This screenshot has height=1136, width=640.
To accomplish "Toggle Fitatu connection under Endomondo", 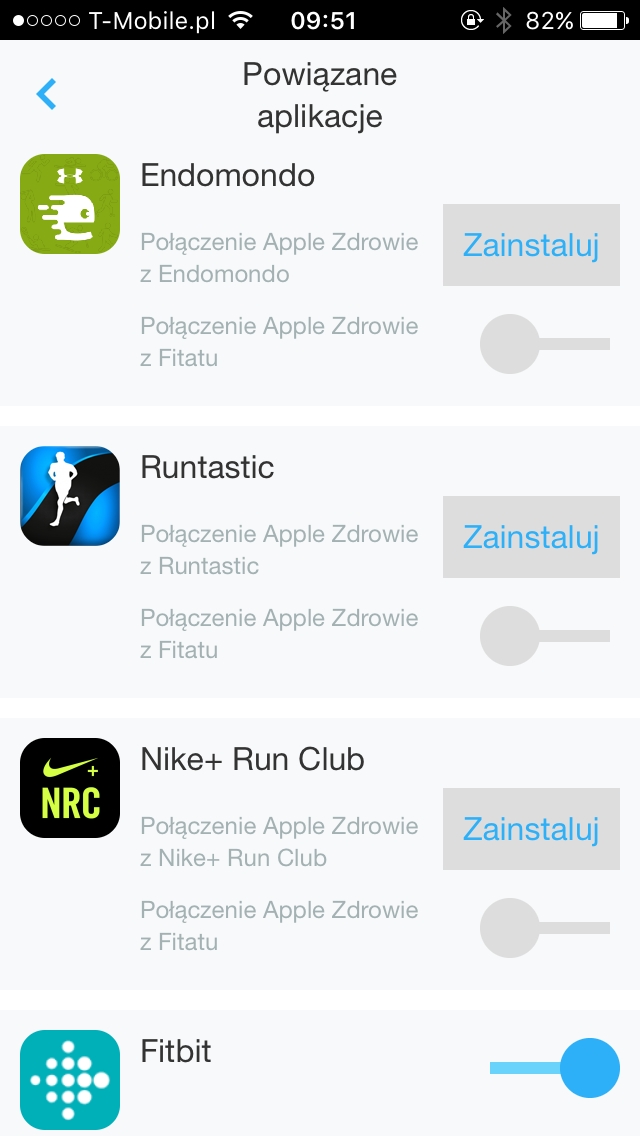I will tap(545, 344).
